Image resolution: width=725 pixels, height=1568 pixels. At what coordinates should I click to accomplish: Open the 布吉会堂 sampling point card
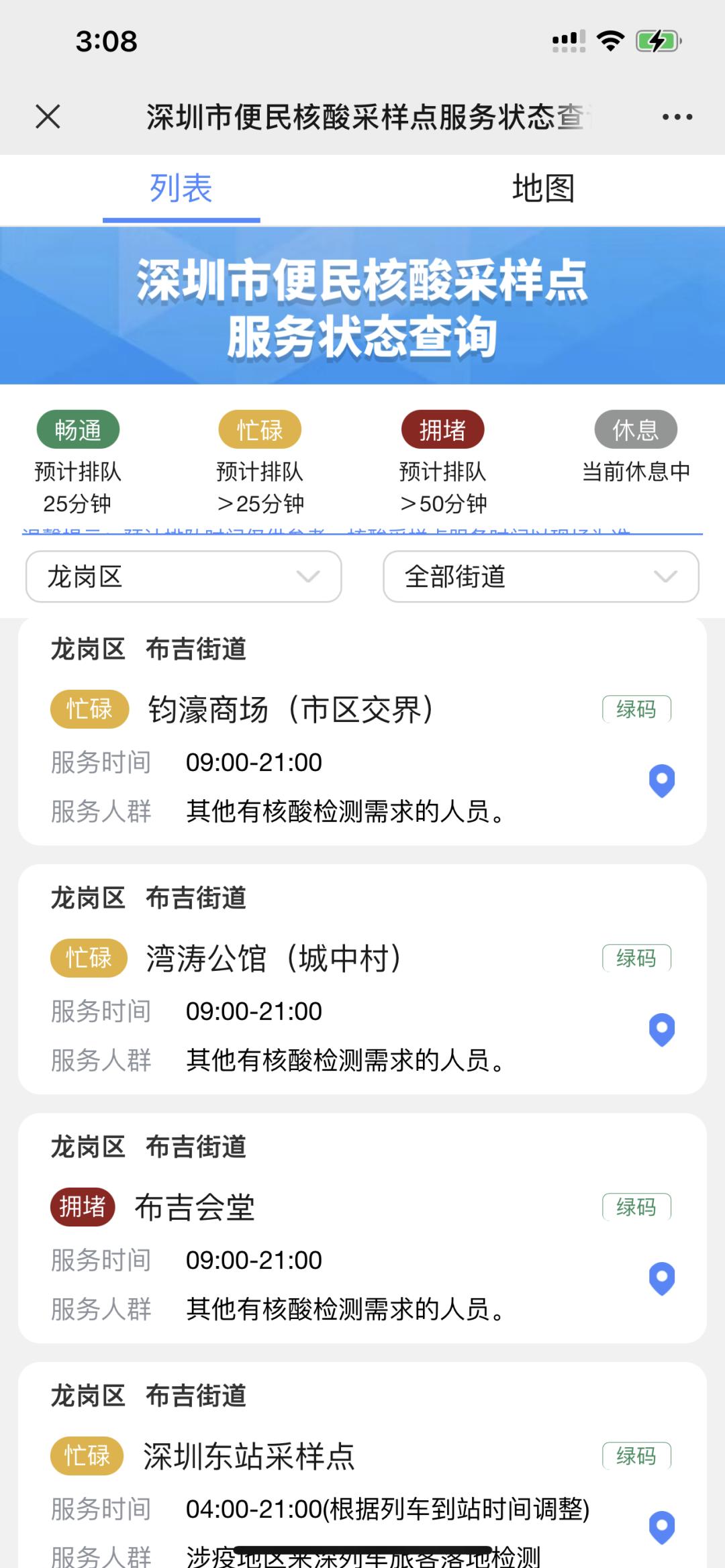(x=195, y=1208)
